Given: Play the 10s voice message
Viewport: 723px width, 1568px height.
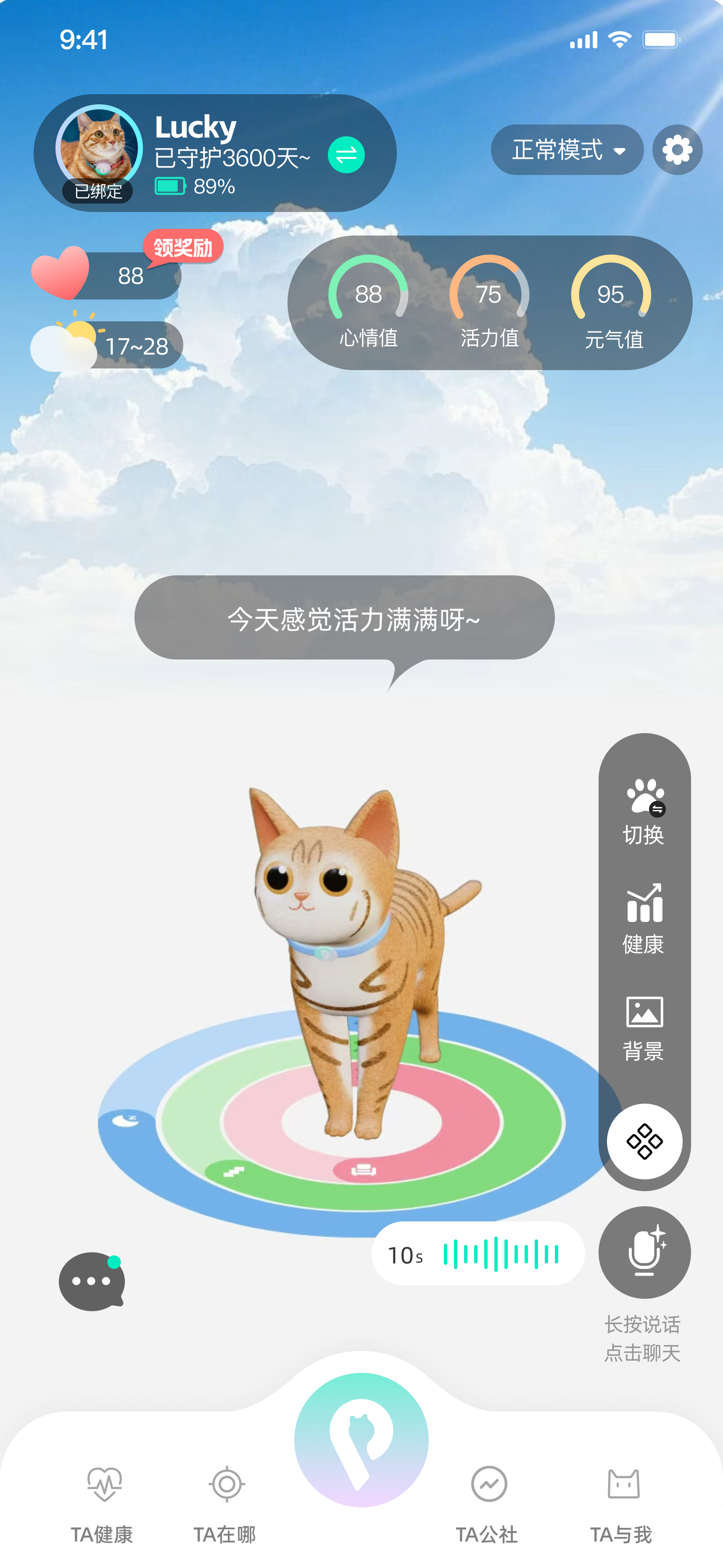Looking at the screenshot, I should pos(478,1254).
